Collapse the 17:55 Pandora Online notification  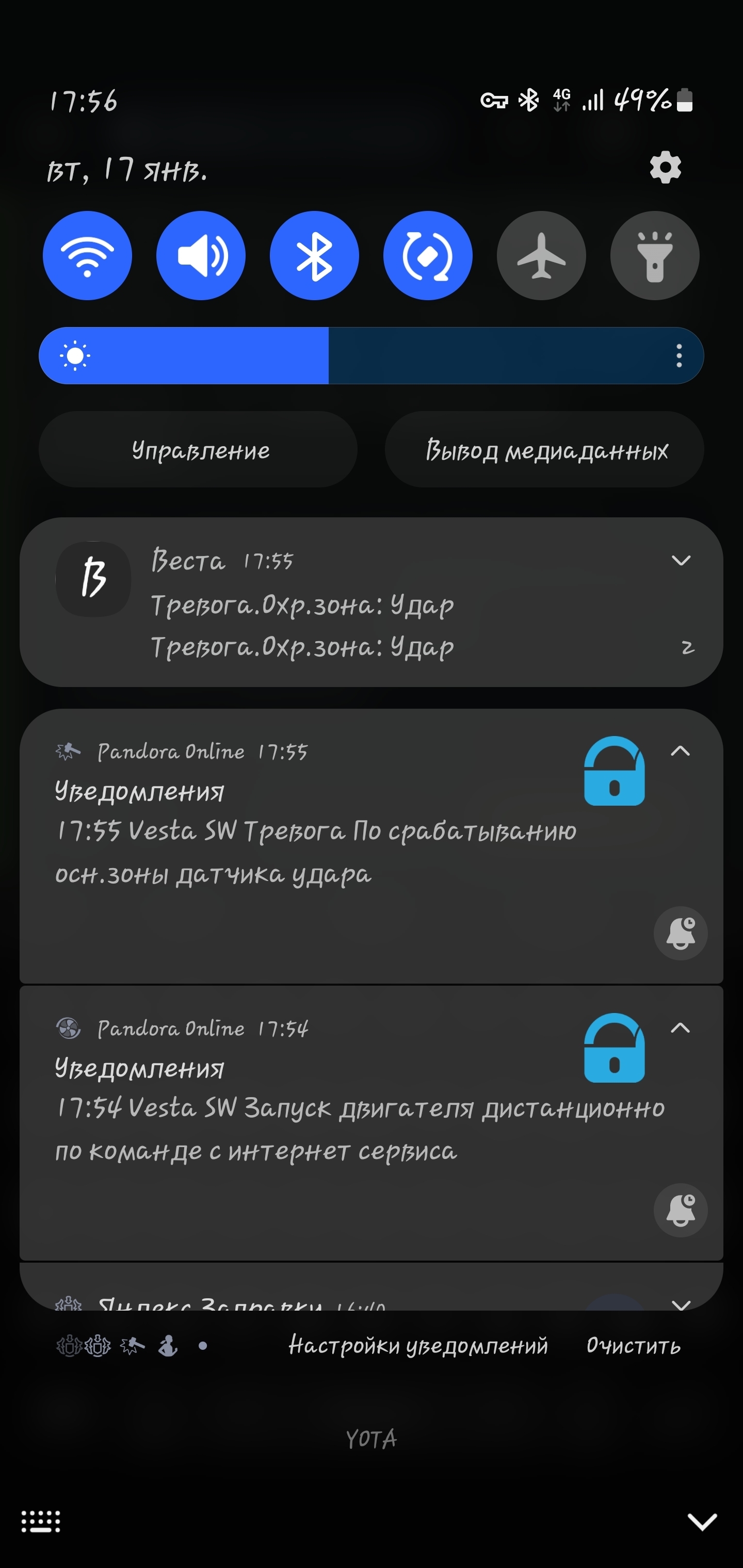(680, 751)
